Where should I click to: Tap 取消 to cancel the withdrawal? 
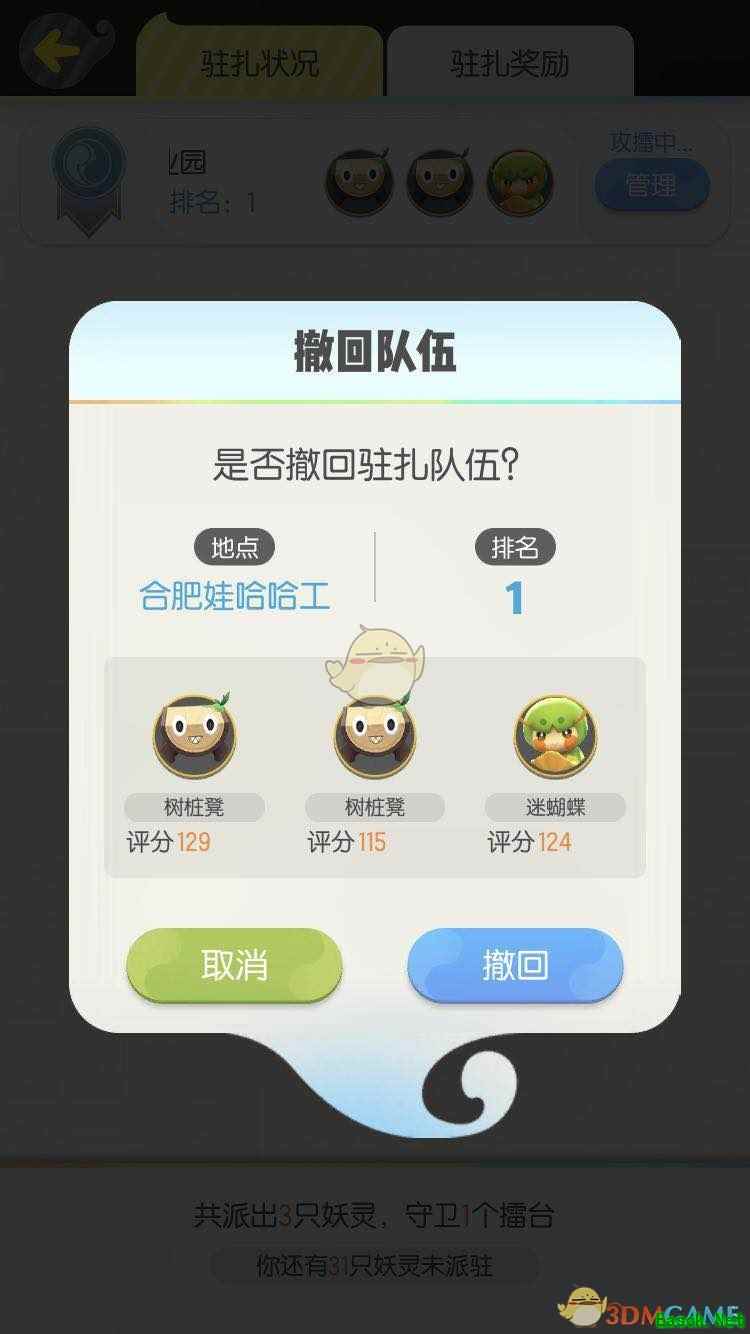tap(234, 965)
